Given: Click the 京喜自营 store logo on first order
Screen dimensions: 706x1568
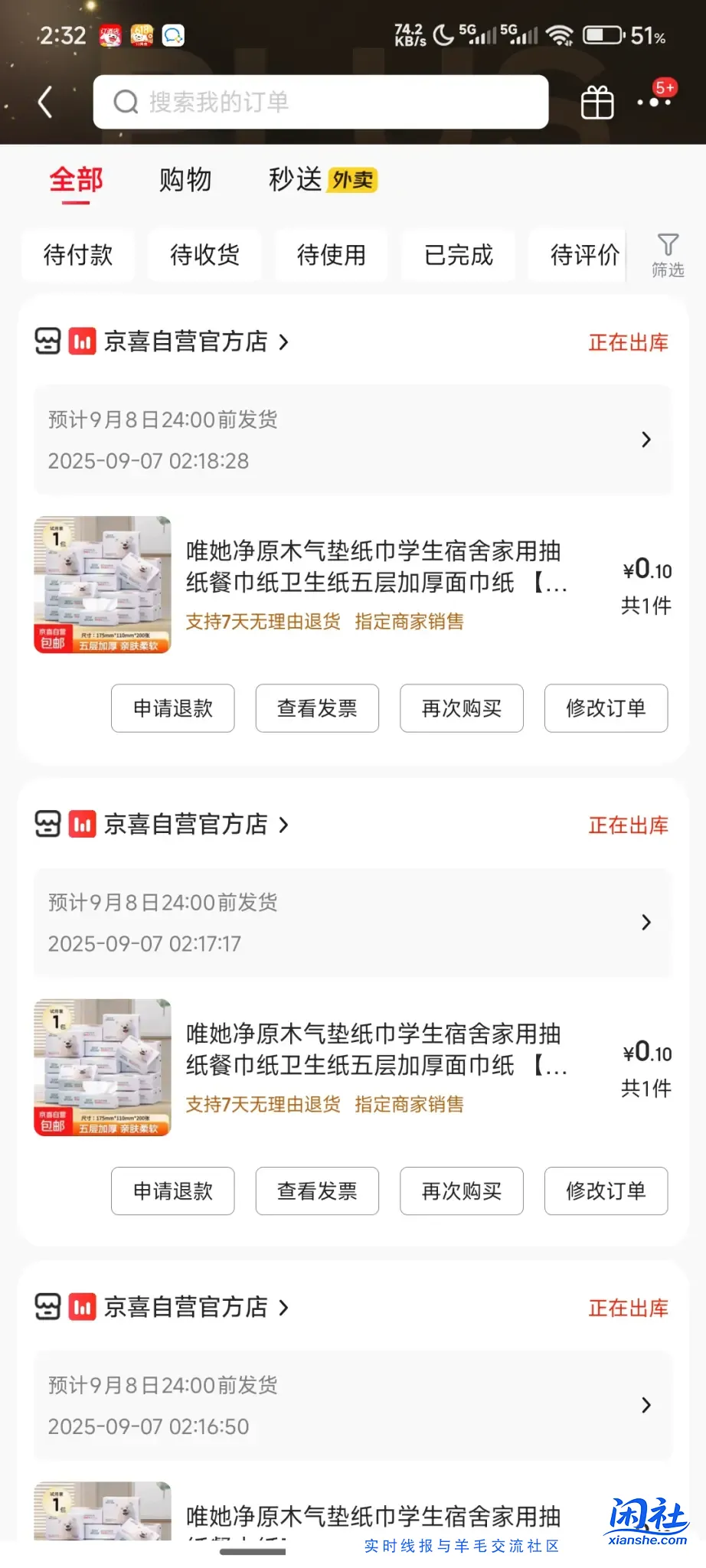Looking at the screenshot, I should 47,341.
